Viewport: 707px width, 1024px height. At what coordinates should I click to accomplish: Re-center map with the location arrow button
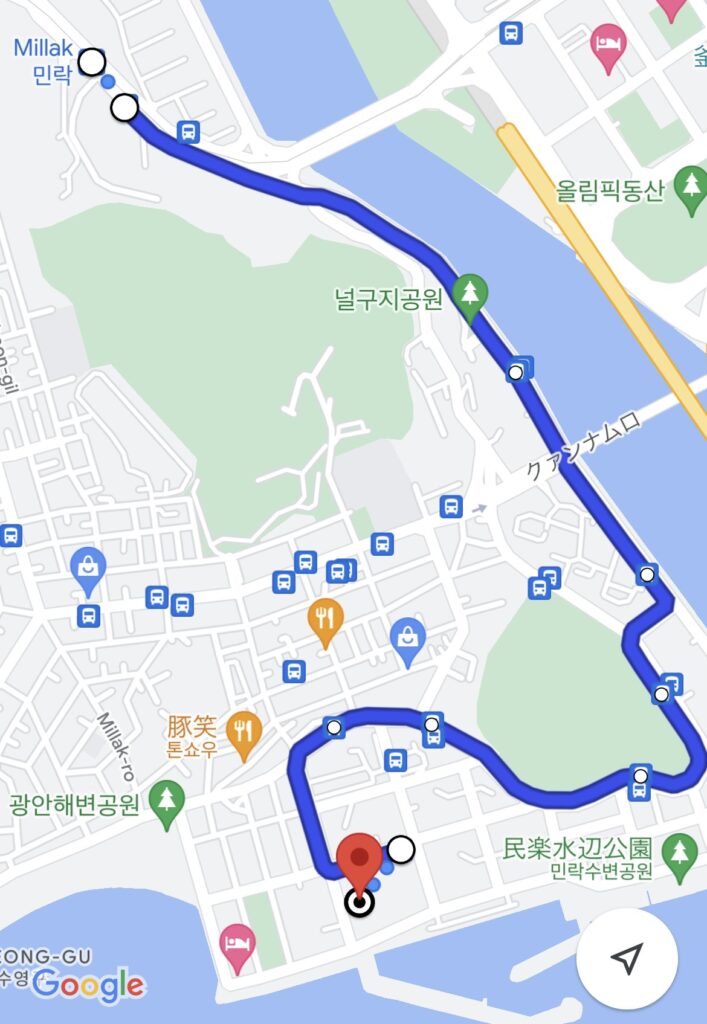(627, 959)
